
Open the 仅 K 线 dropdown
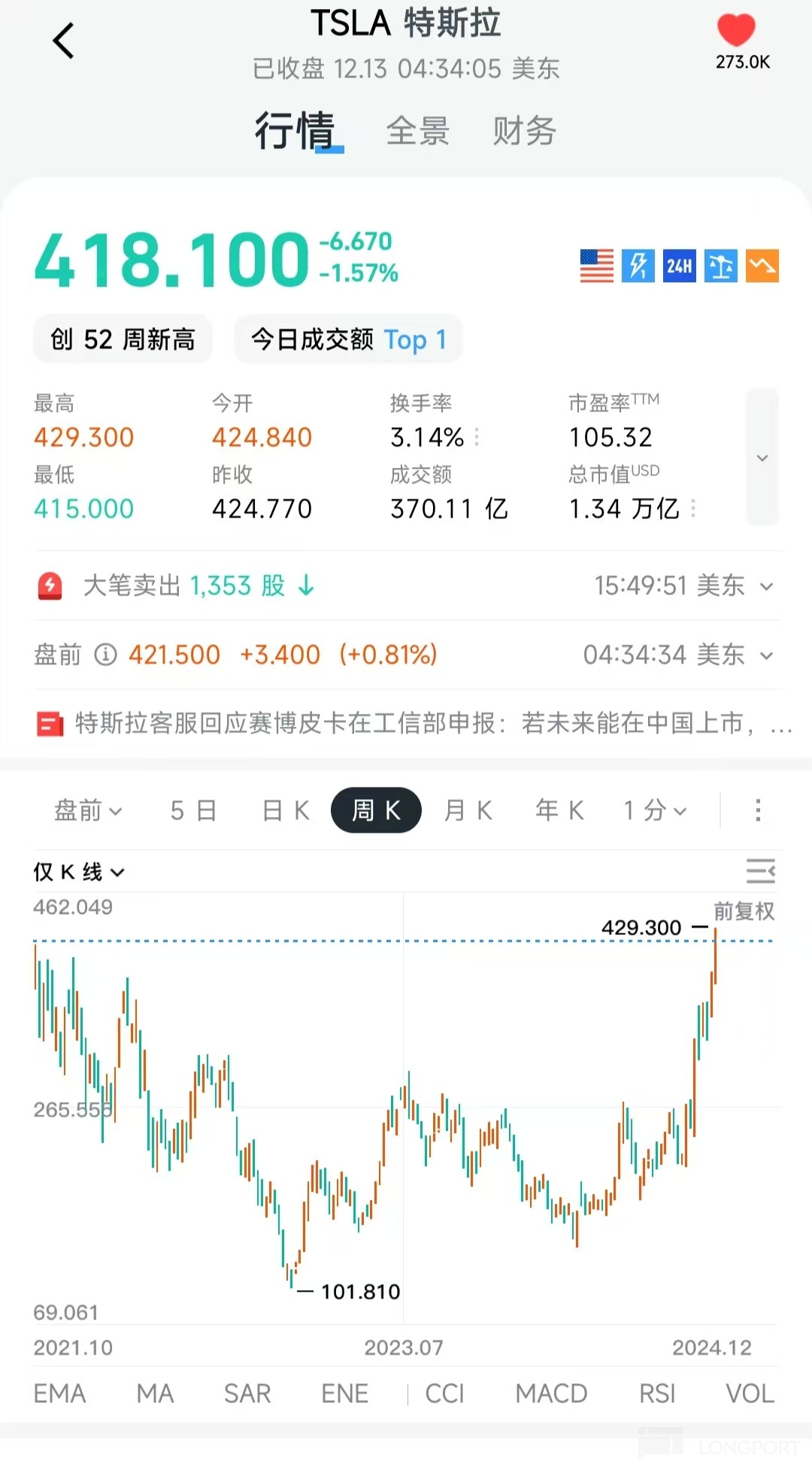[x=79, y=872]
